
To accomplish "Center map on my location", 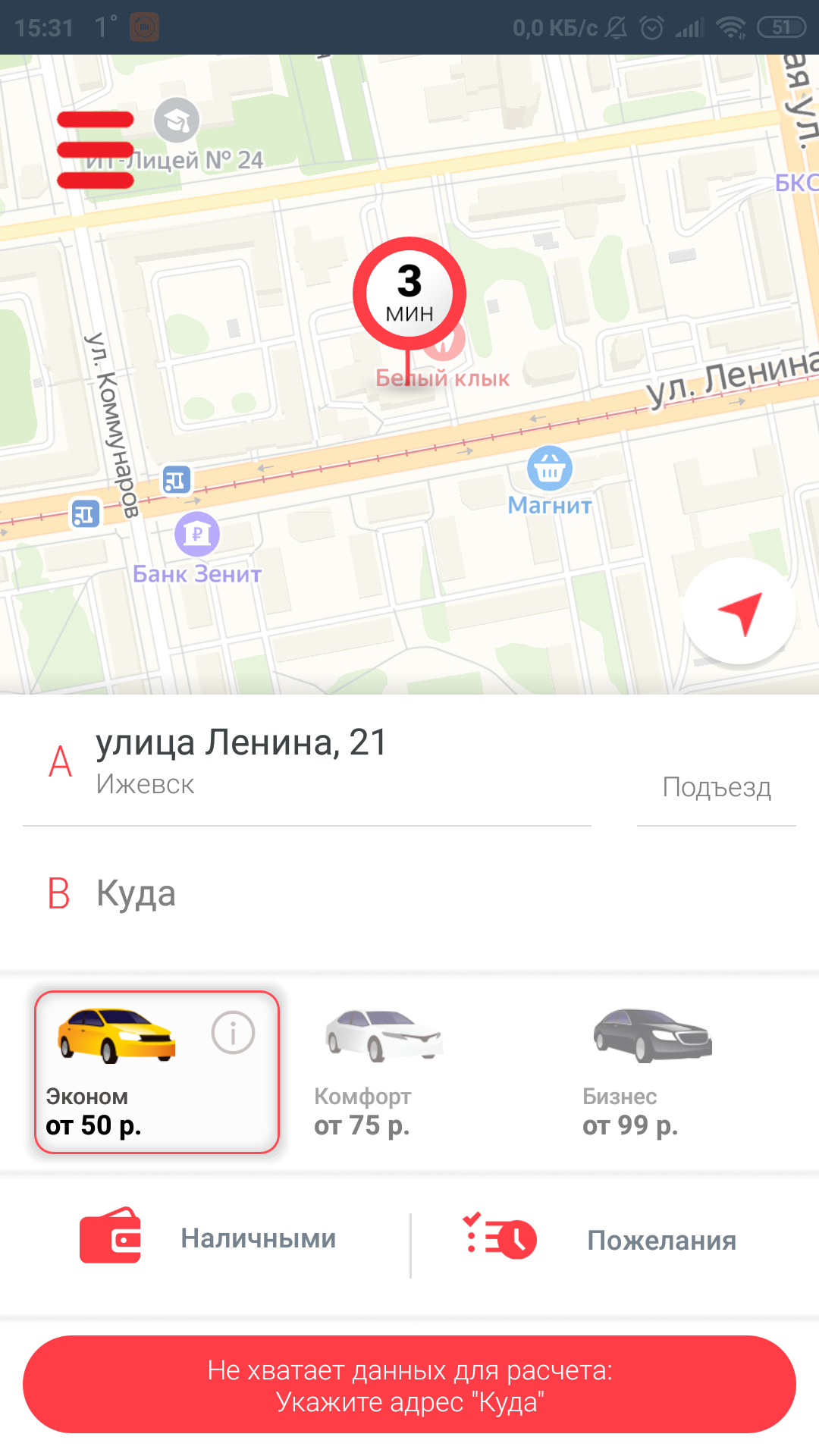I will coord(739,612).
